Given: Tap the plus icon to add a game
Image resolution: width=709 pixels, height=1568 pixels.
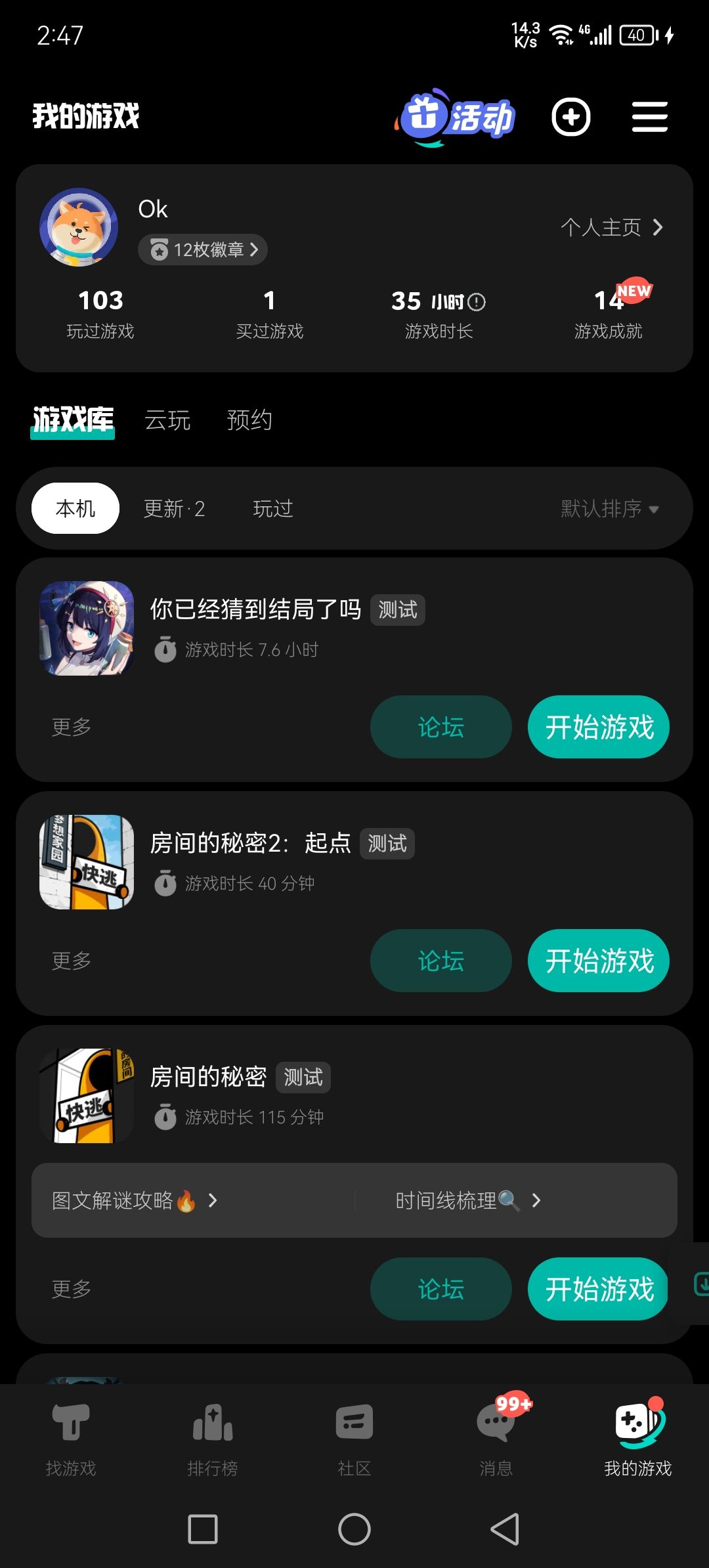Looking at the screenshot, I should click(x=571, y=116).
